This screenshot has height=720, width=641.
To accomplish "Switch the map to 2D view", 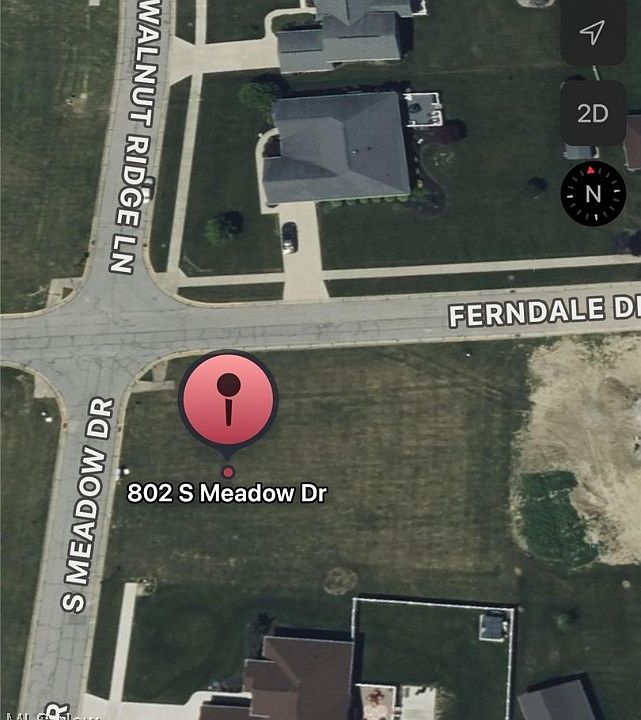I will (593, 113).
